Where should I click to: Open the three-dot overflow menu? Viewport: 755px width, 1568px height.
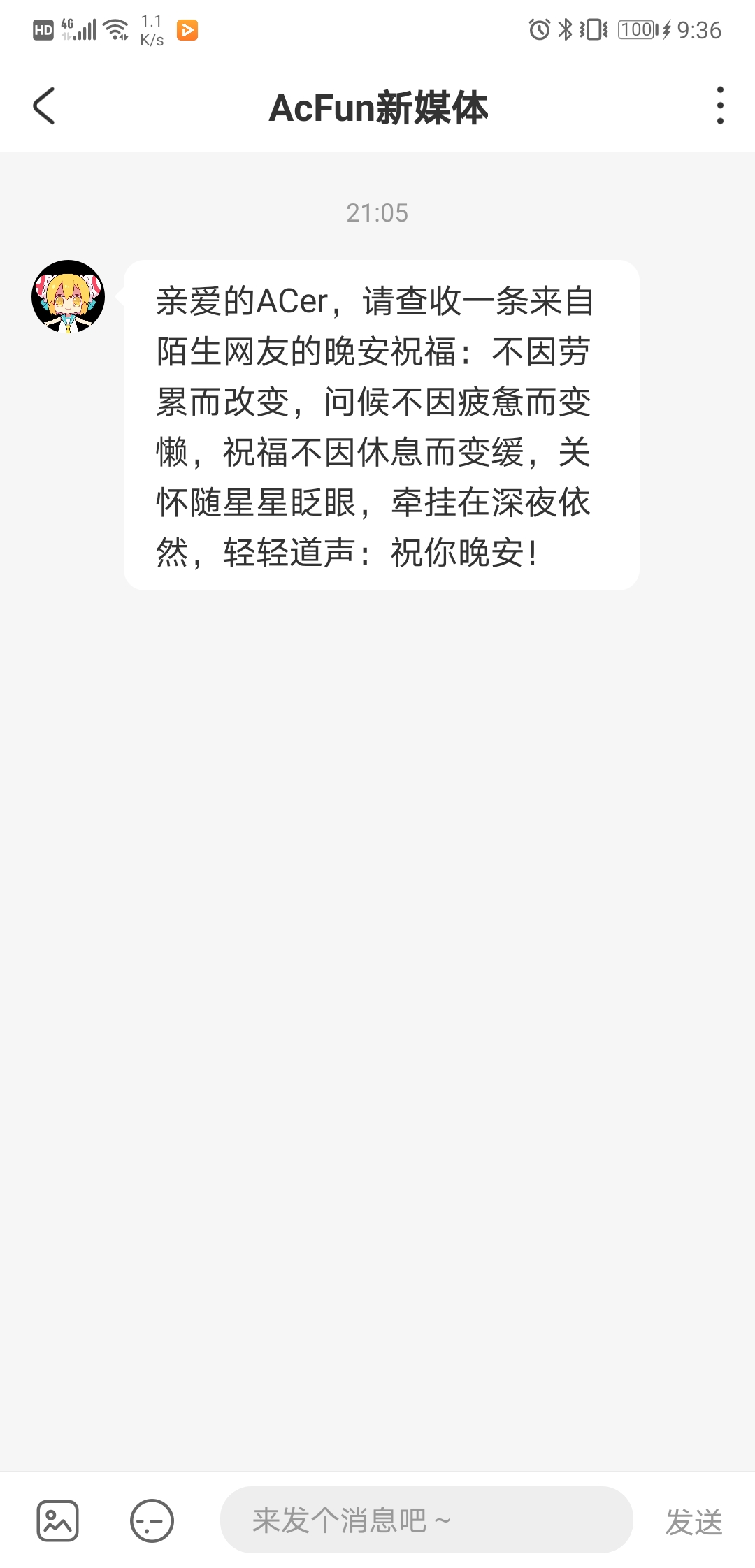click(719, 106)
